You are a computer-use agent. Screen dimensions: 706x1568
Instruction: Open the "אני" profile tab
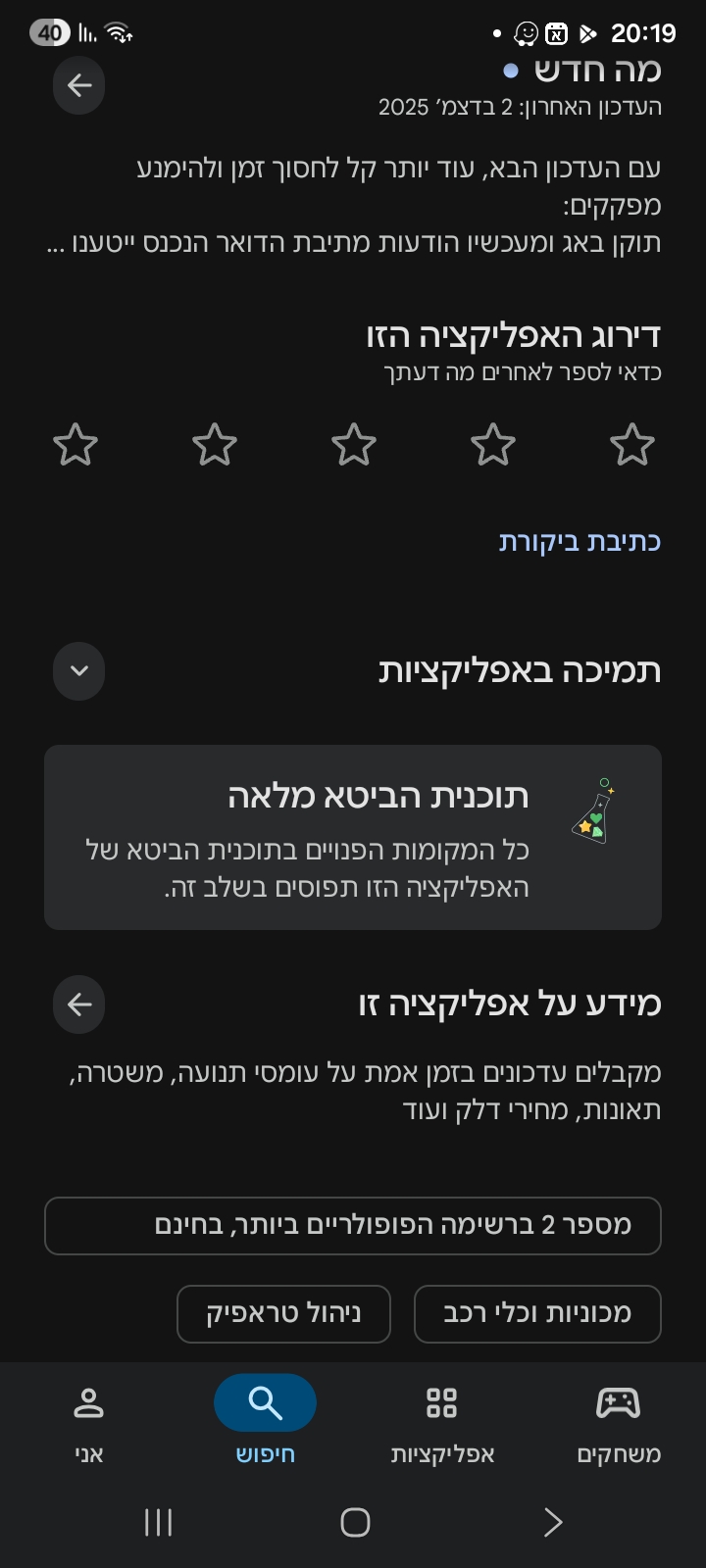pyautogui.click(x=88, y=1423)
